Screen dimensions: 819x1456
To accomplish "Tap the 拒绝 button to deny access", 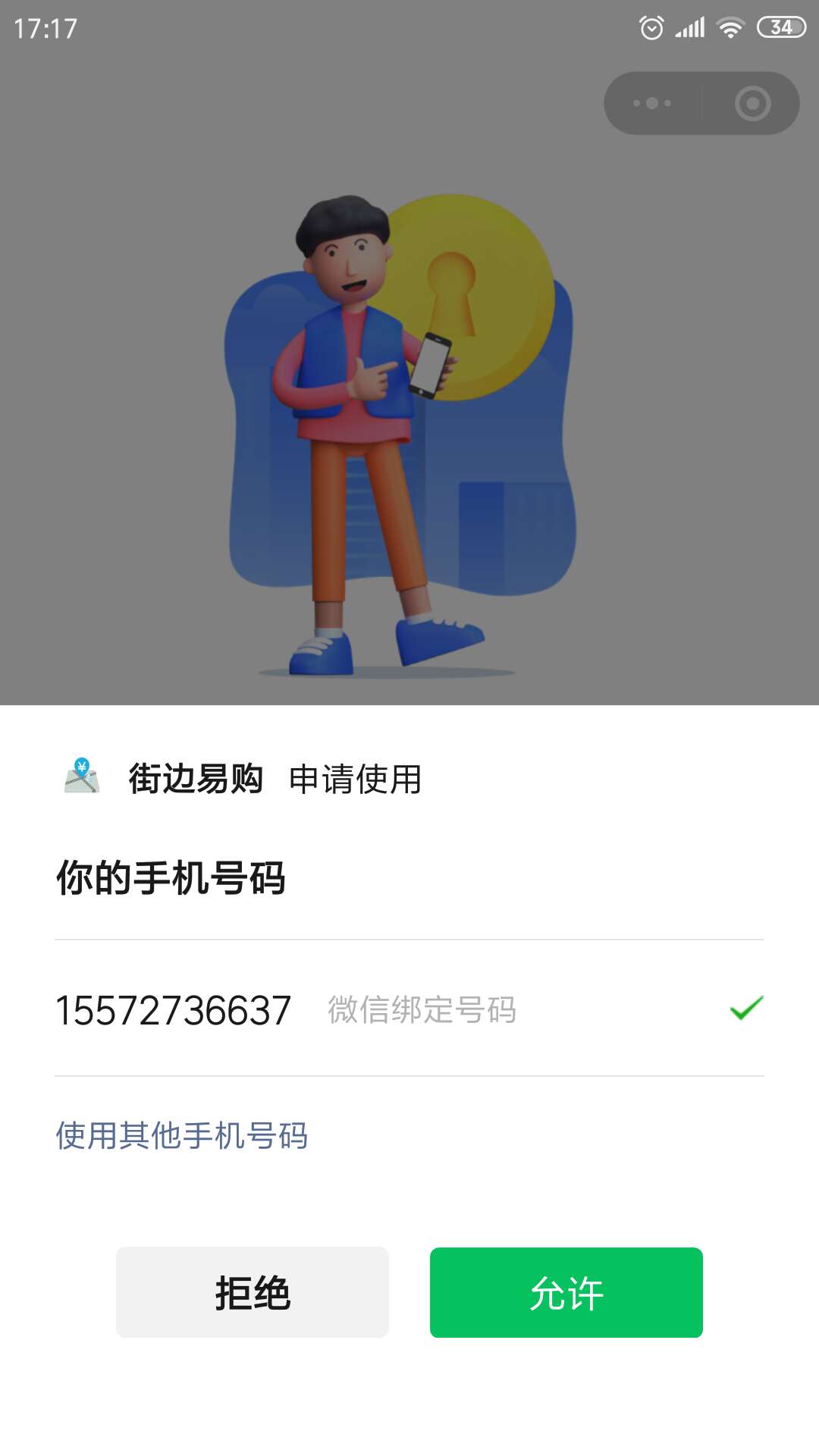I will pos(252,1292).
